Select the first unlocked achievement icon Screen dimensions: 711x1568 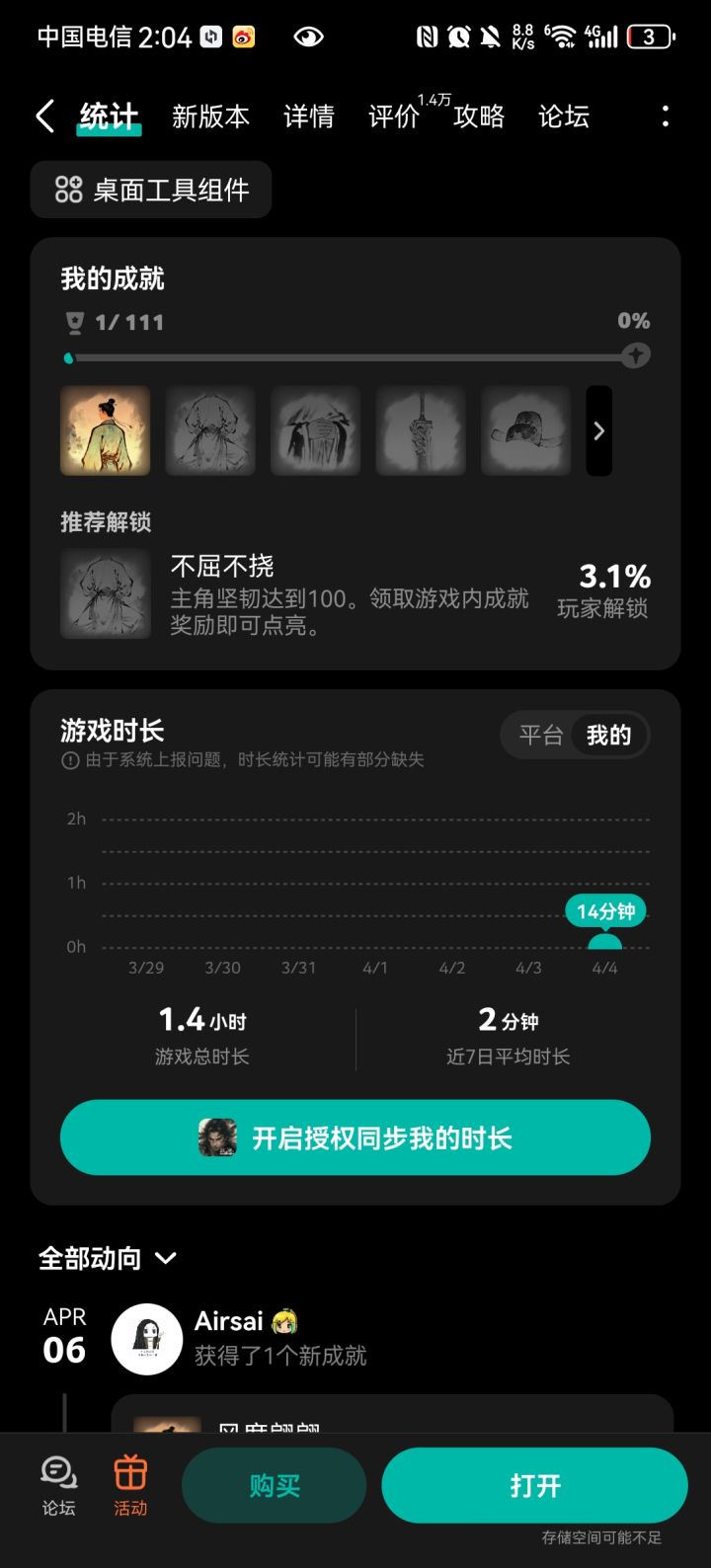pos(105,431)
